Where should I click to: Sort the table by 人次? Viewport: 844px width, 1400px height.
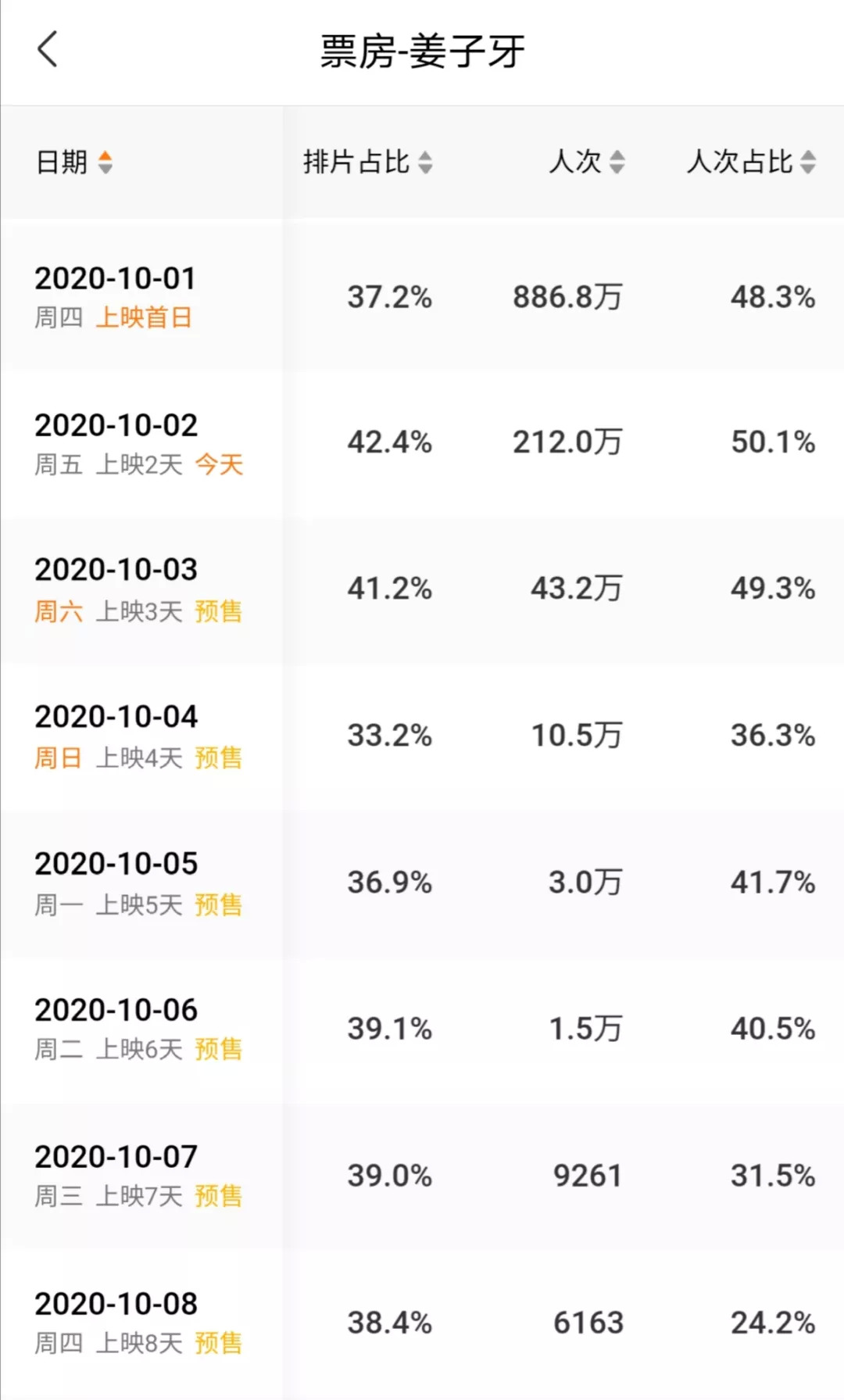586,163
